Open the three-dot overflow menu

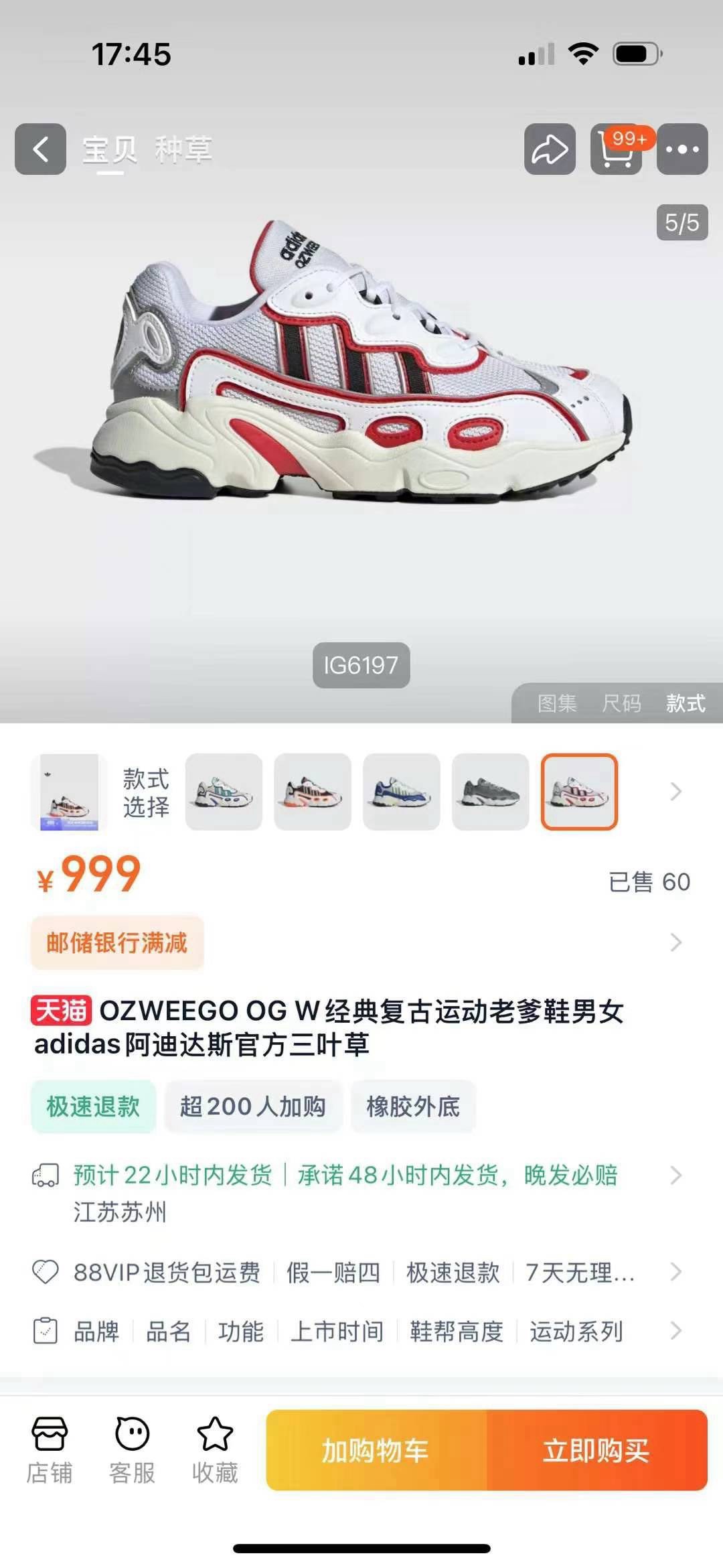tap(681, 149)
